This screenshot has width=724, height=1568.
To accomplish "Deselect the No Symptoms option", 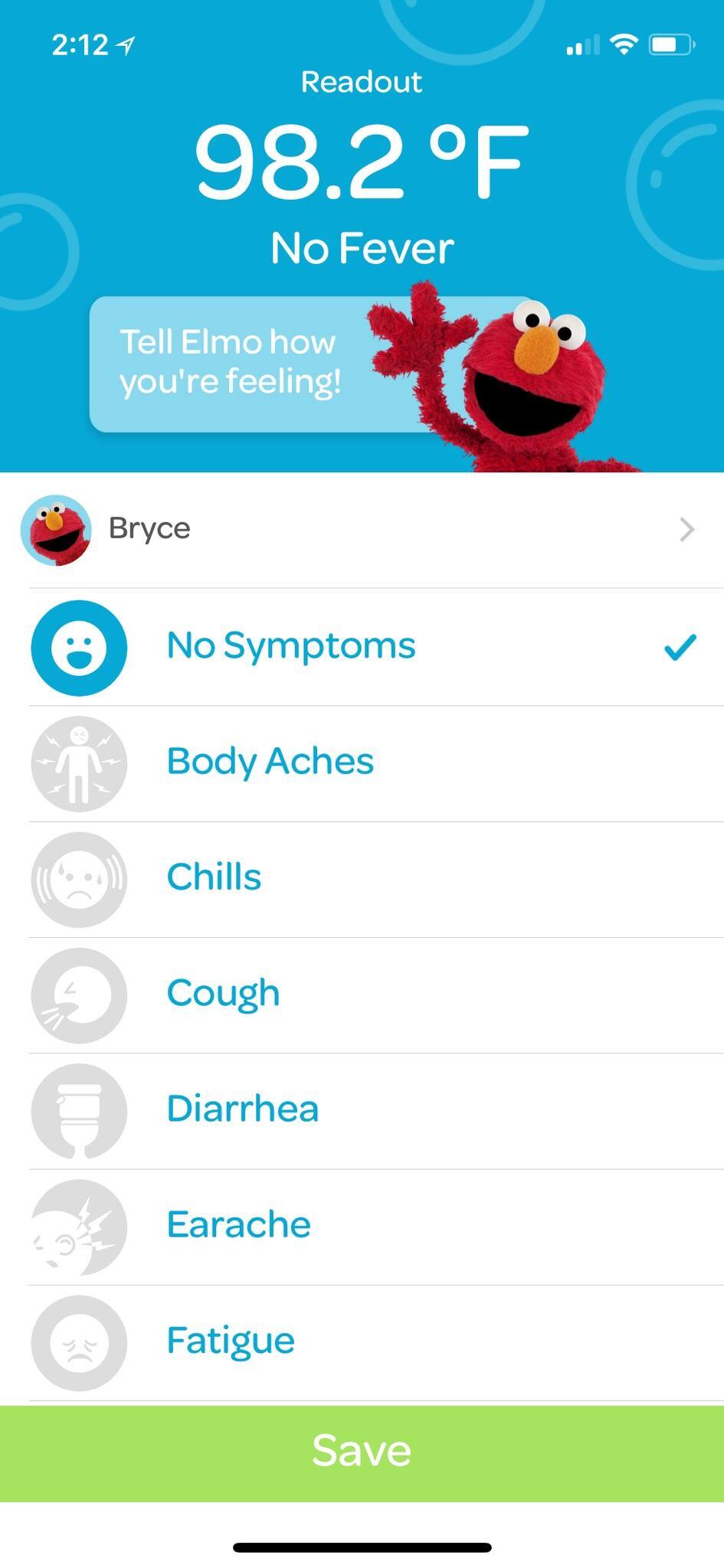I will coord(360,647).
